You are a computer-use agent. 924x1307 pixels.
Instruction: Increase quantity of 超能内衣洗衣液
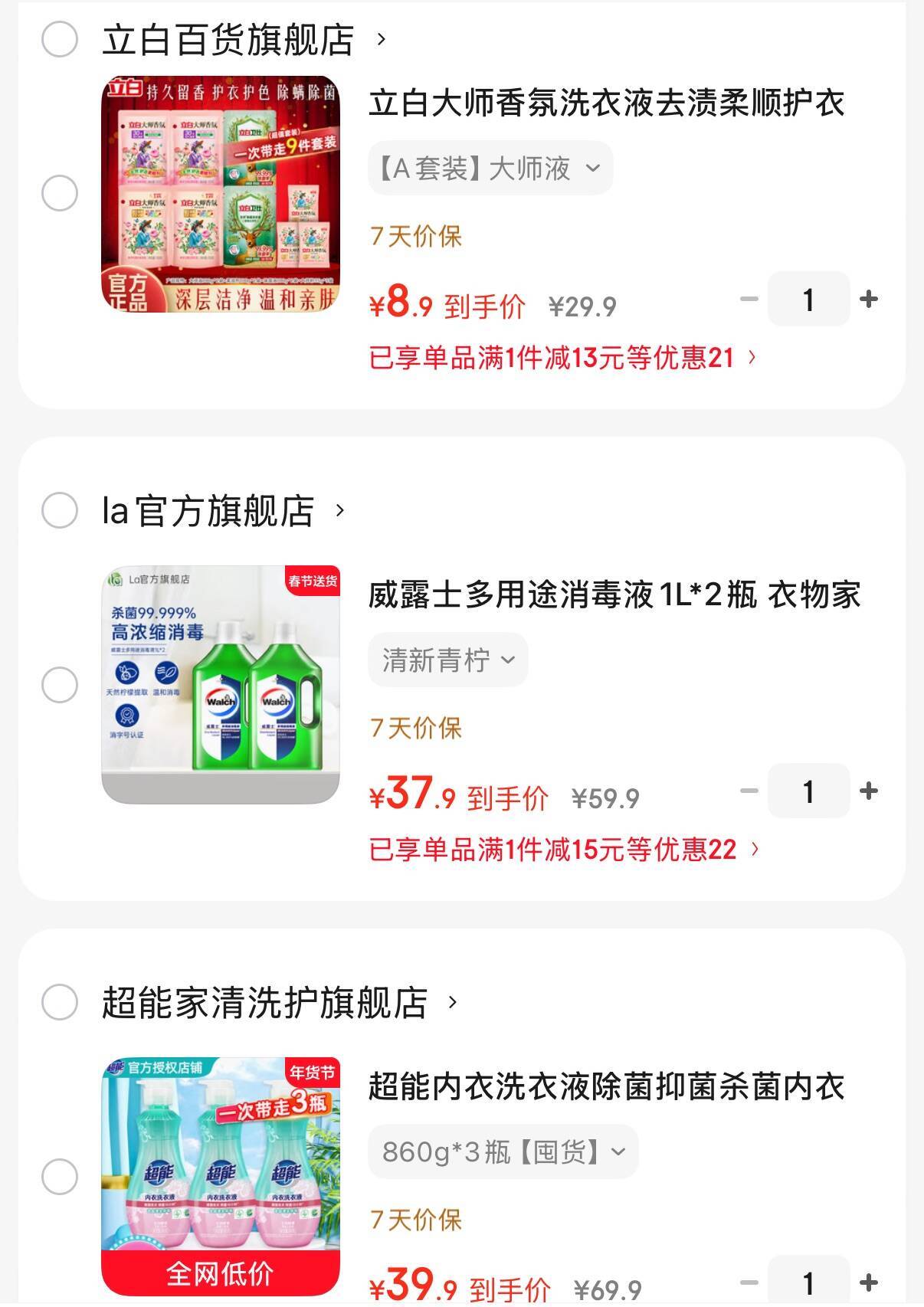point(869,1282)
